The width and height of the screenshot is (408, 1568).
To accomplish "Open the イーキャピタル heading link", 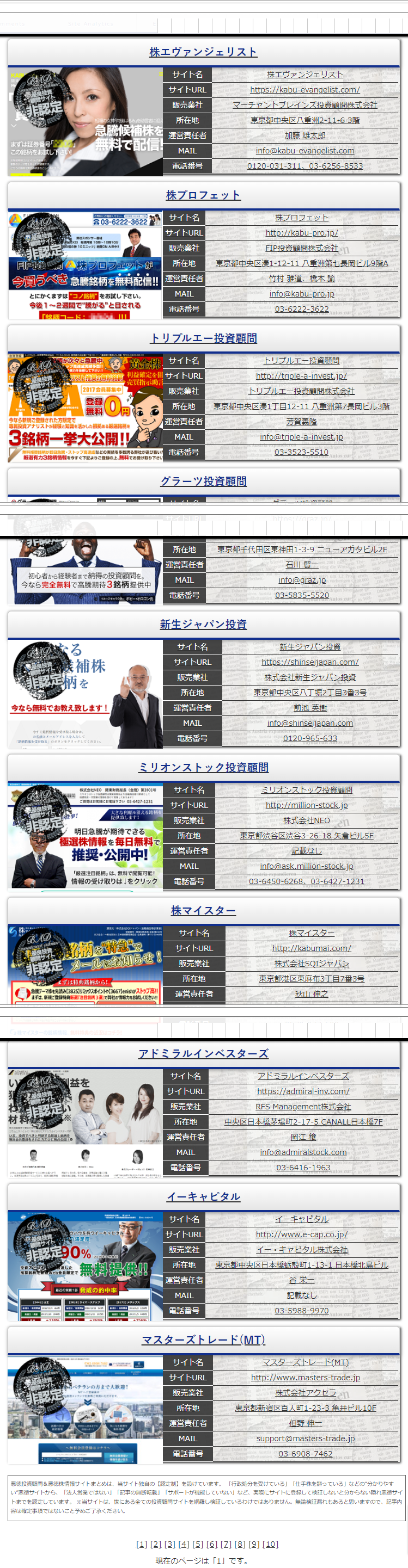I will click(203, 1197).
